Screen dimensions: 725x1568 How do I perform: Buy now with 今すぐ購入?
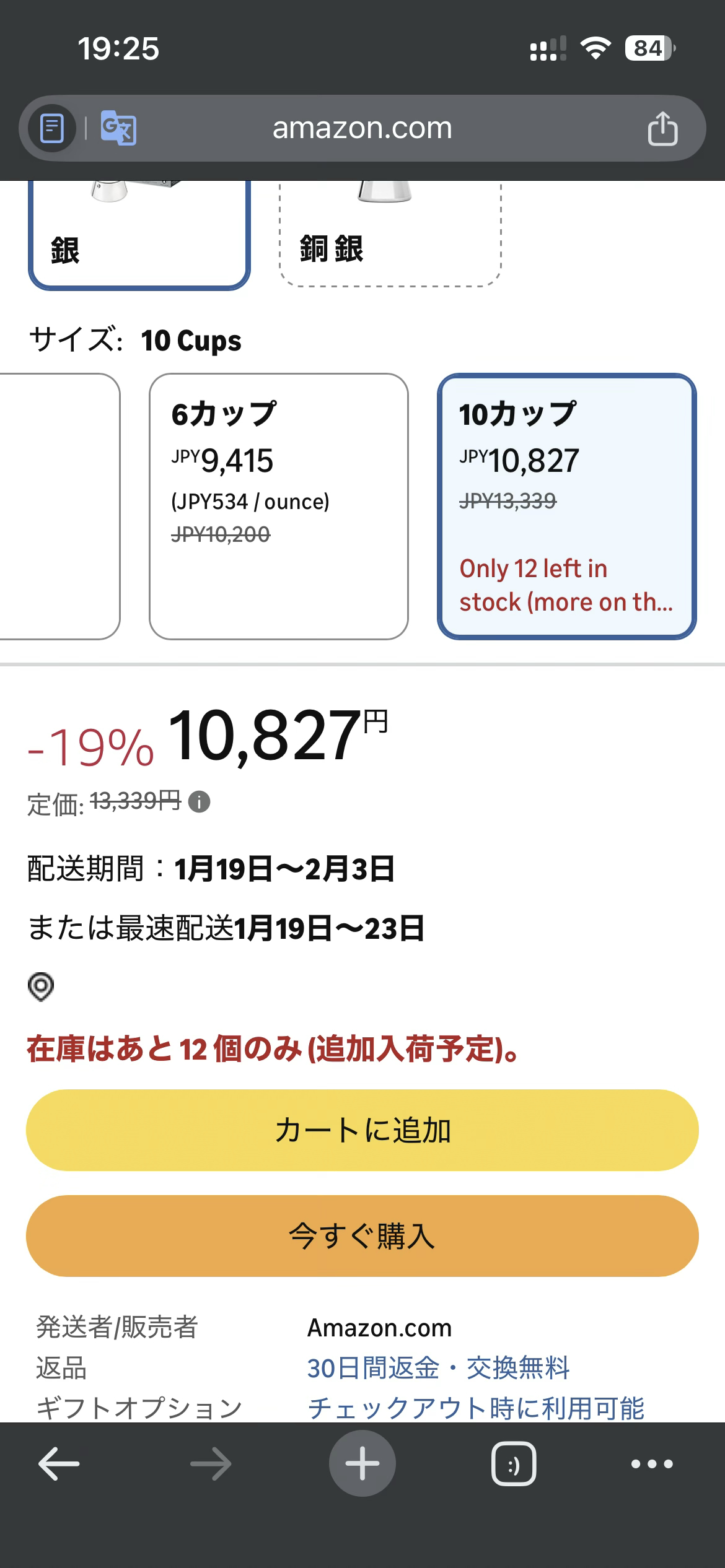(362, 1236)
